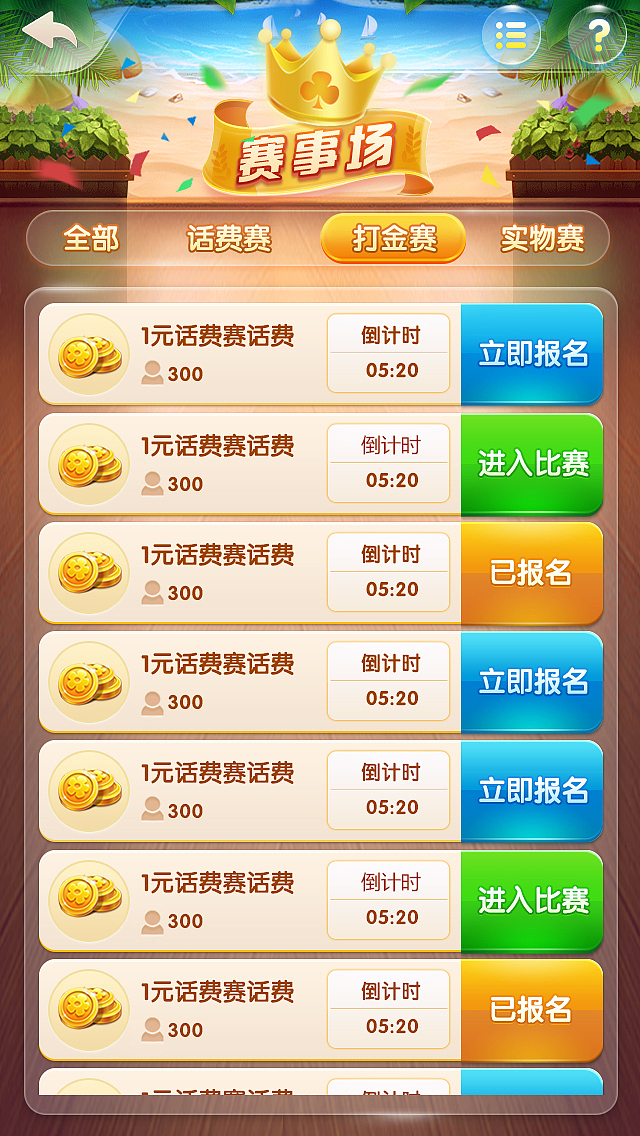Select the 话费赛 tab
The width and height of the screenshot is (640, 1136).
coord(229,239)
